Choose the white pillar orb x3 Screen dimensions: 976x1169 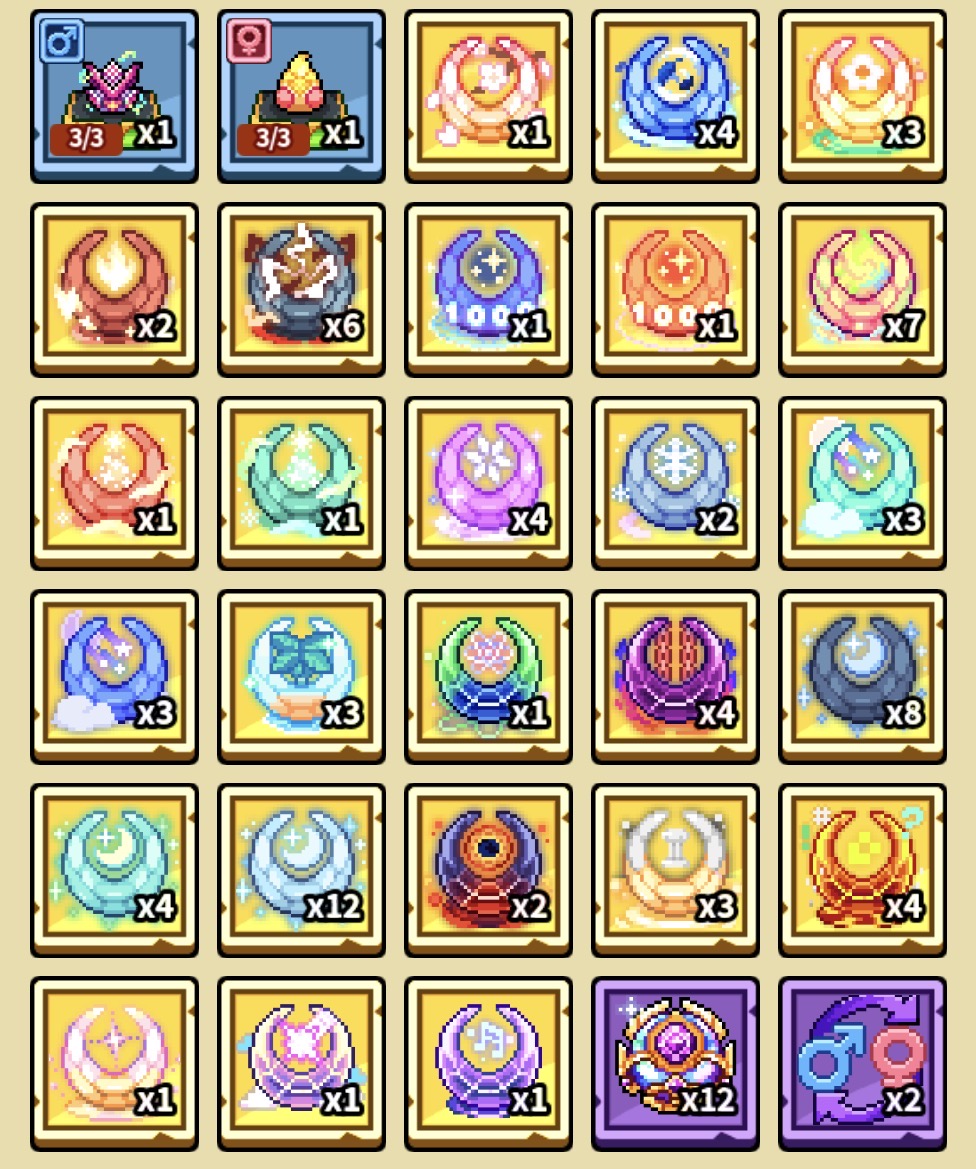(675, 869)
